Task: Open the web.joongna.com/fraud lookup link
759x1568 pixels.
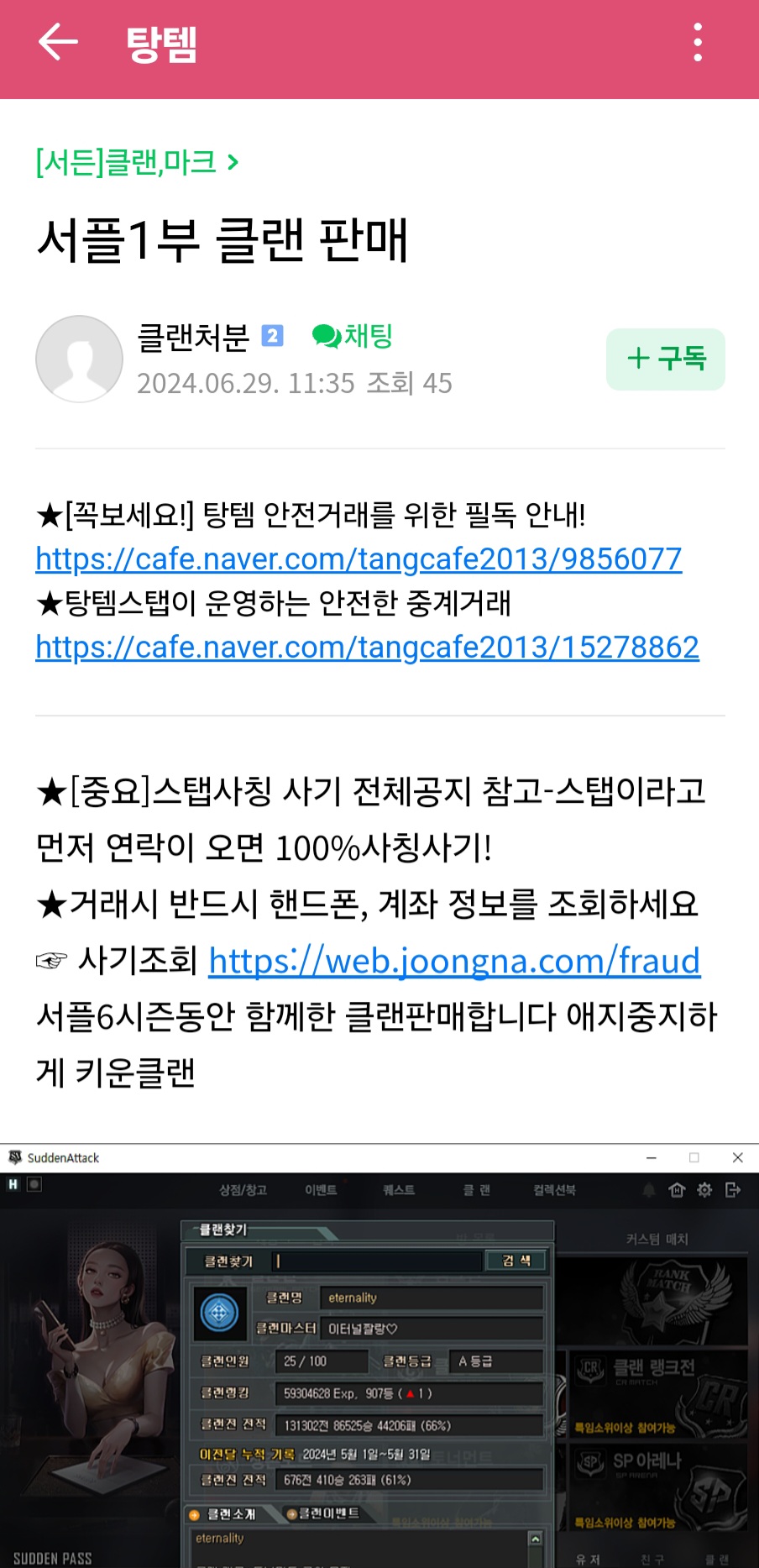Action: click(454, 960)
